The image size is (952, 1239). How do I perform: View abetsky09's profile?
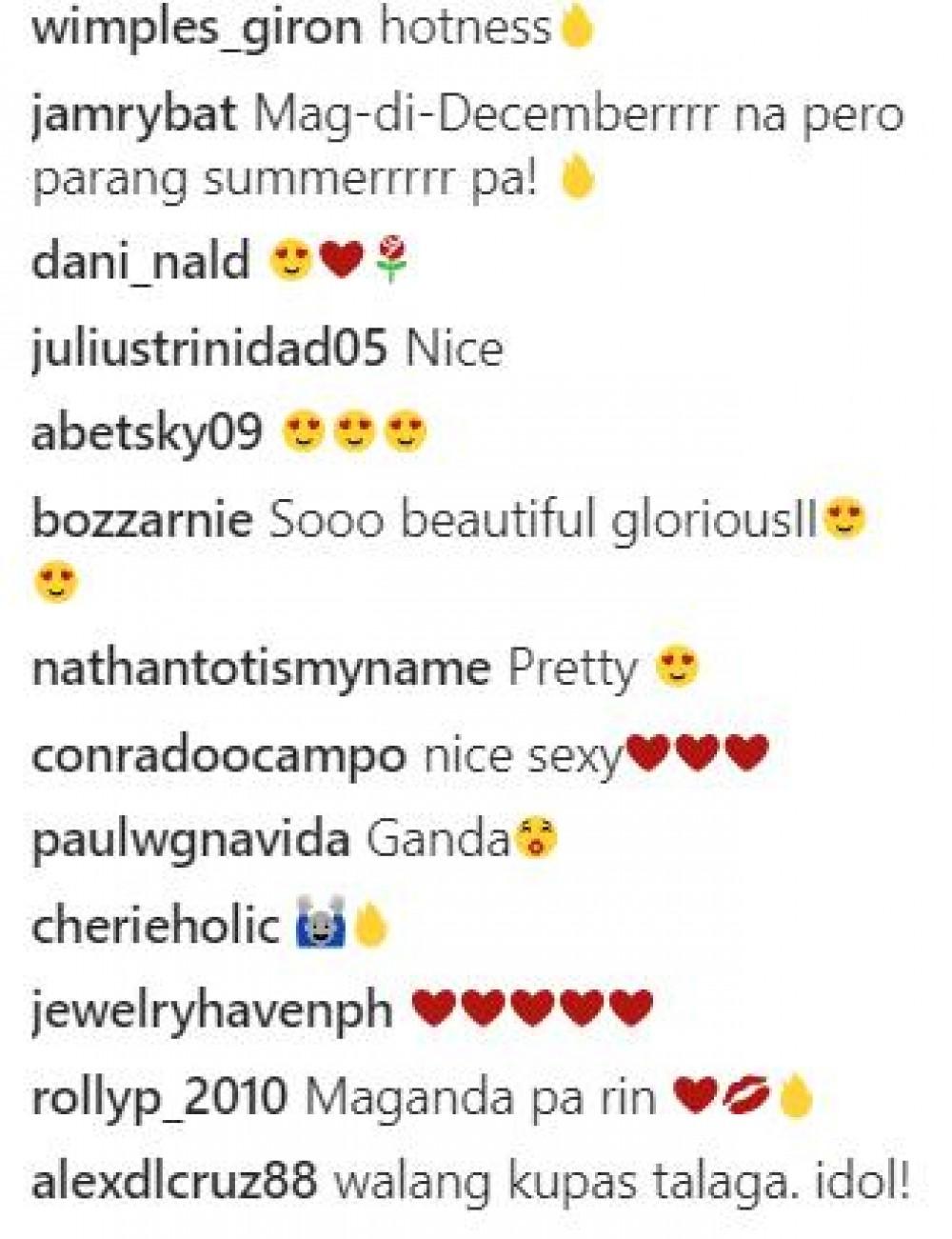click(146, 435)
